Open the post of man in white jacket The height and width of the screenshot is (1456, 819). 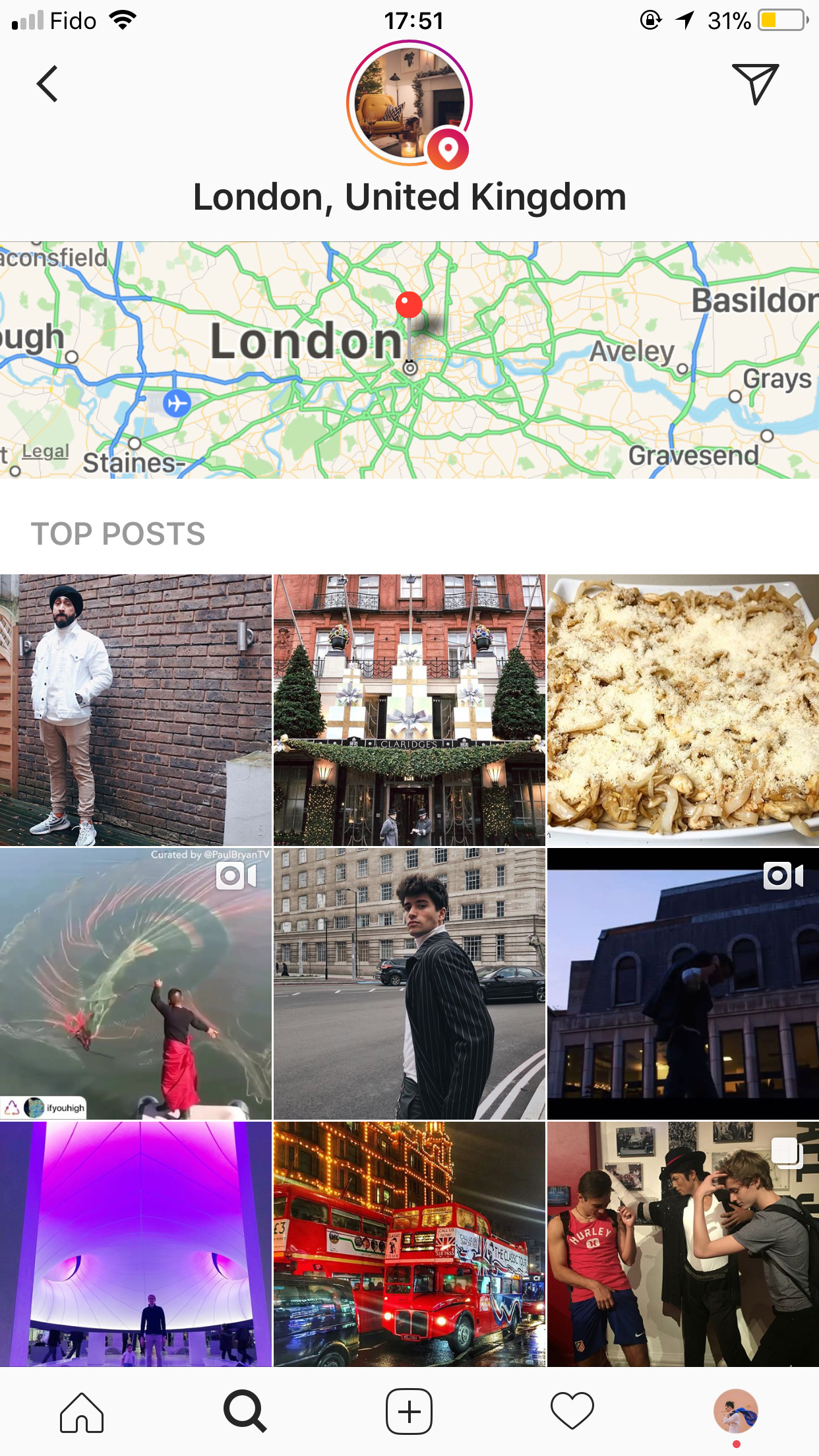pyautogui.click(x=136, y=710)
